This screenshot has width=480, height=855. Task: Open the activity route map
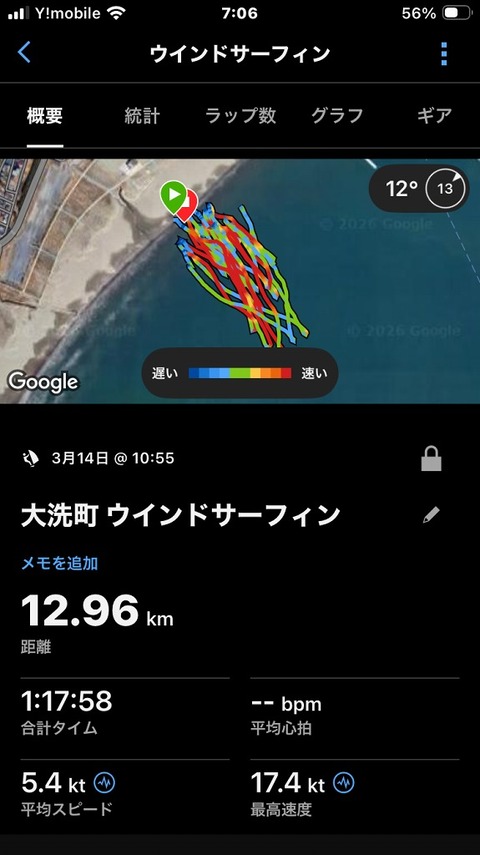click(240, 281)
